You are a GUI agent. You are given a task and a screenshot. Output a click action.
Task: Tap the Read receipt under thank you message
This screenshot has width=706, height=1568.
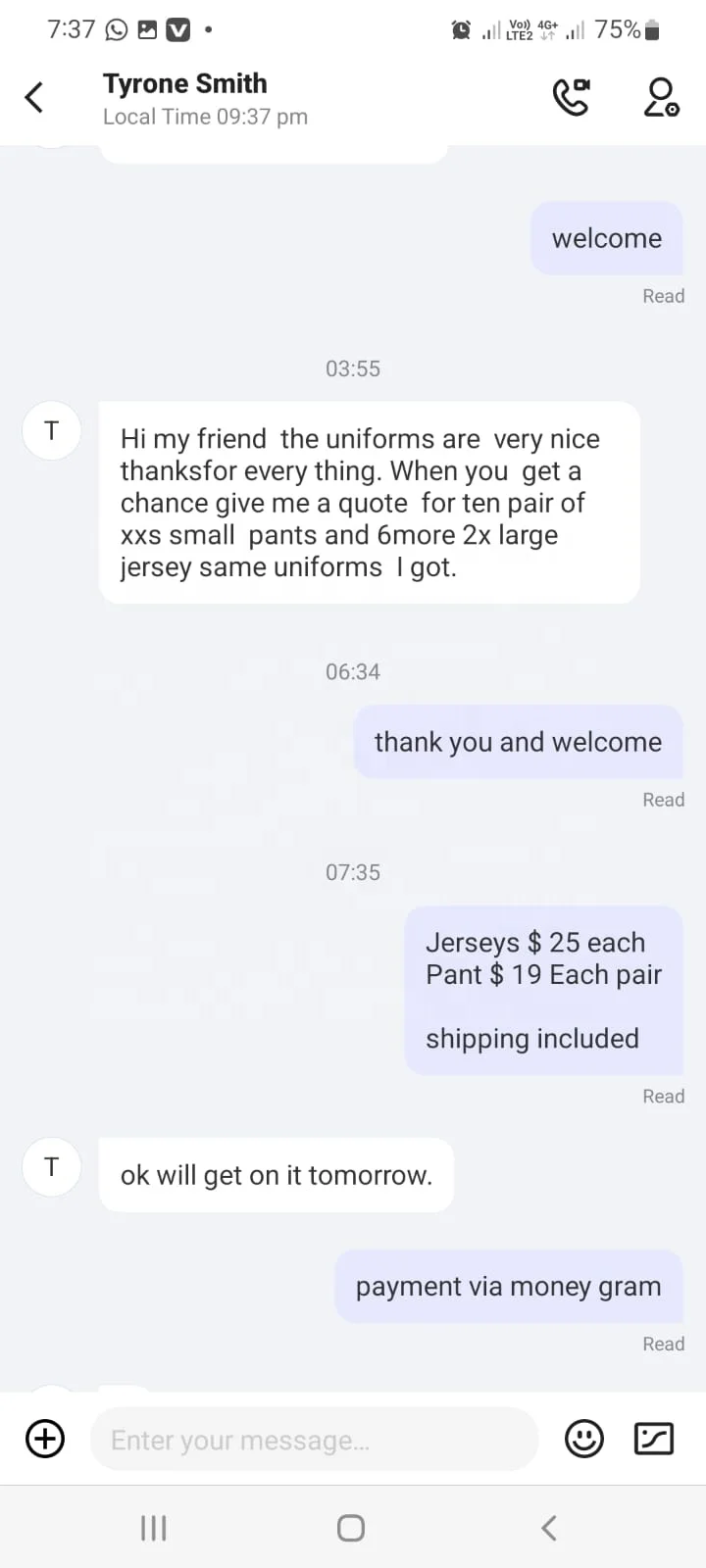click(x=664, y=800)
